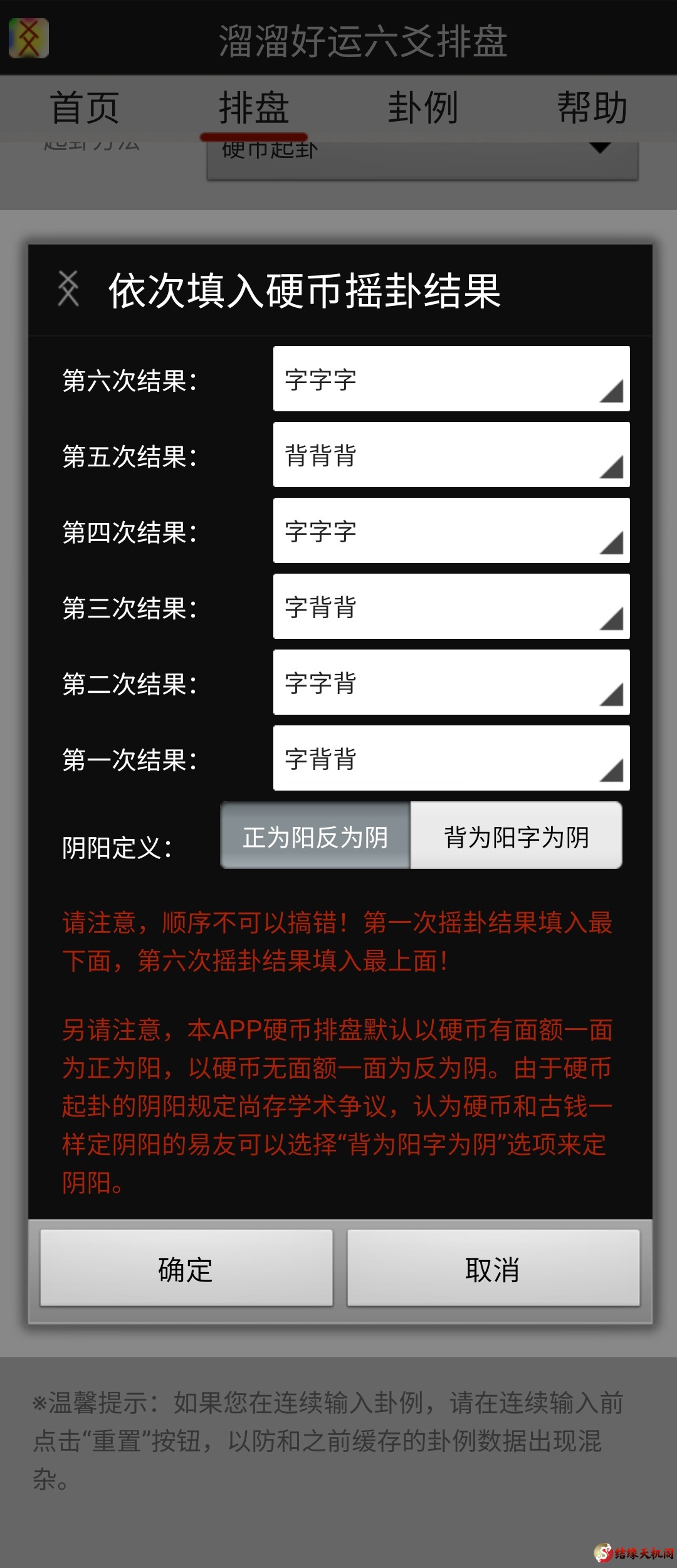Screen dimensions: 677x1568
Task: Select 背为阳字为阴 option
Action: click(516, 836)
